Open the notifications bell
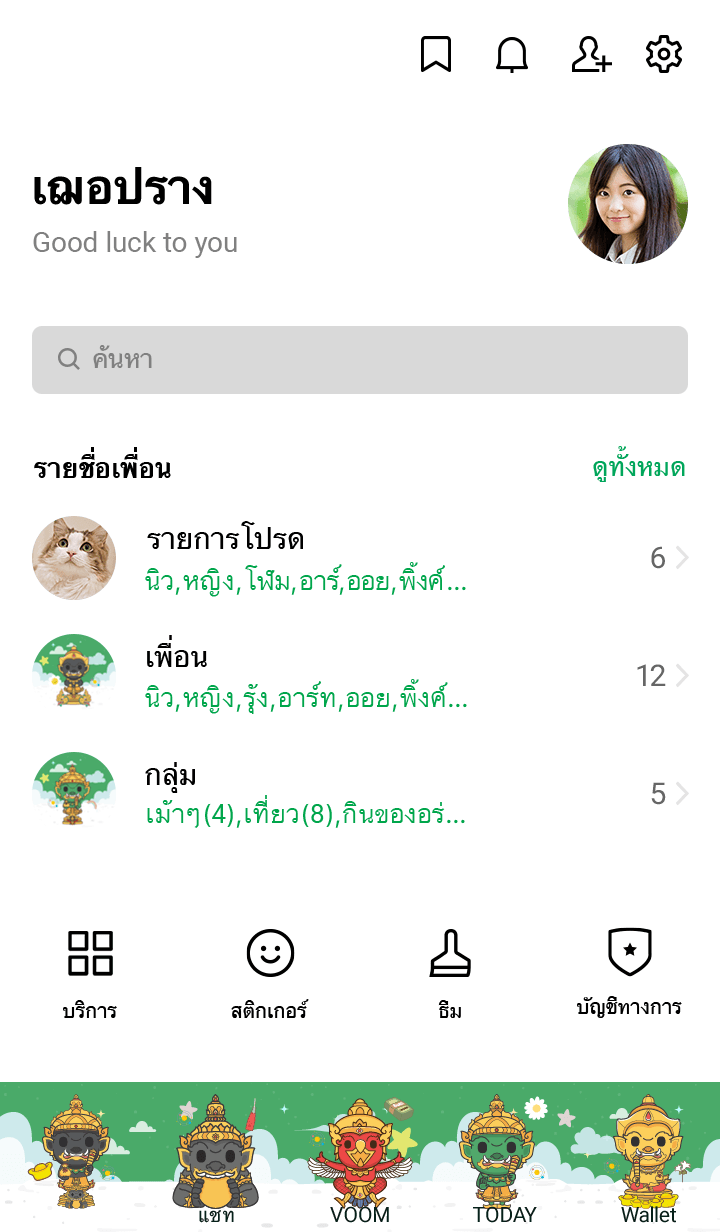The width and height of the screenshot is (720, 1232). (x=512, y=55)
